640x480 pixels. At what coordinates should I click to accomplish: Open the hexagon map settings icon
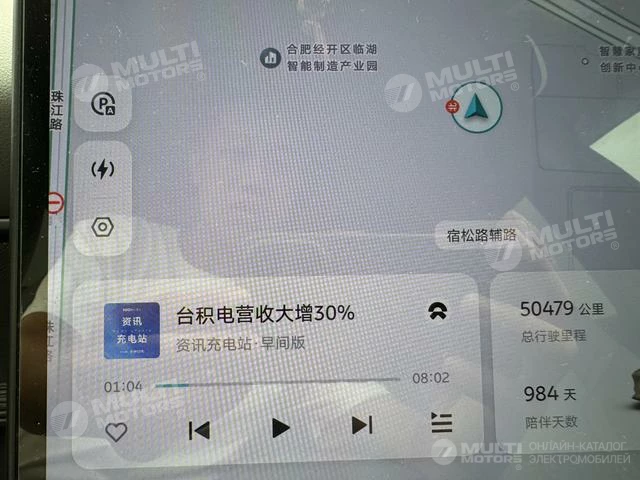click(x=102, y=228)
